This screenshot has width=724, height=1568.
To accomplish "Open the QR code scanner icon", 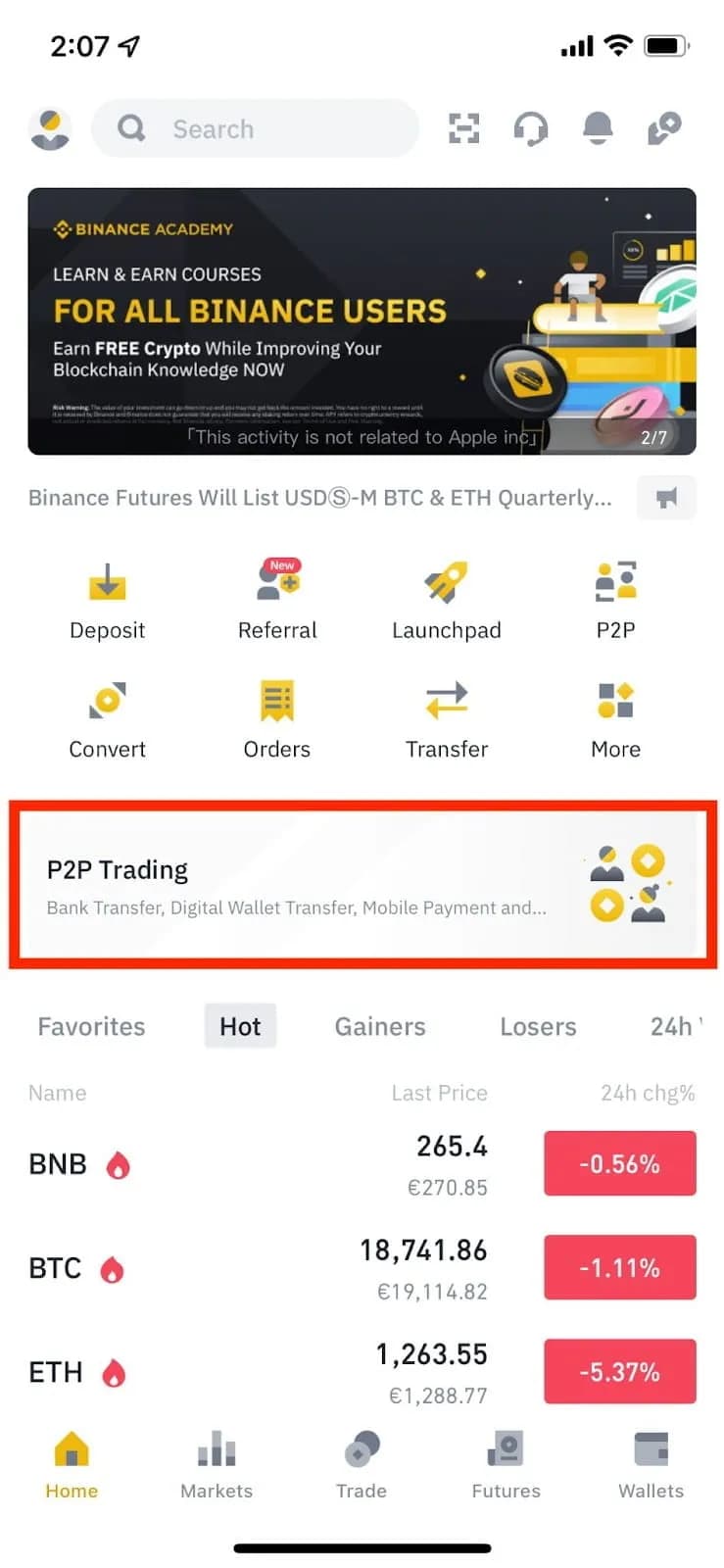I will 463,128.
